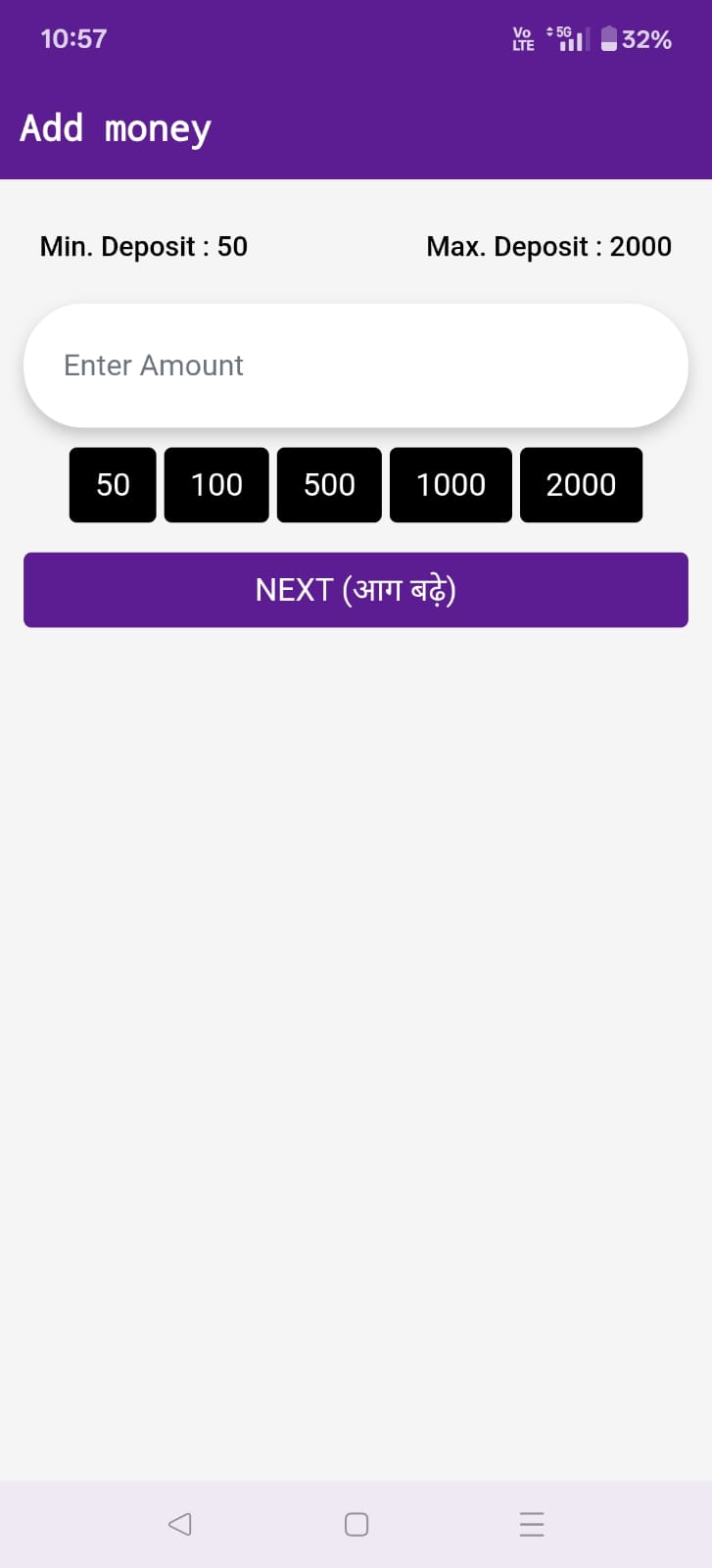The image size is (712, 1568).
Task: Select the 50 quick amount
Action: pos(113,485)
